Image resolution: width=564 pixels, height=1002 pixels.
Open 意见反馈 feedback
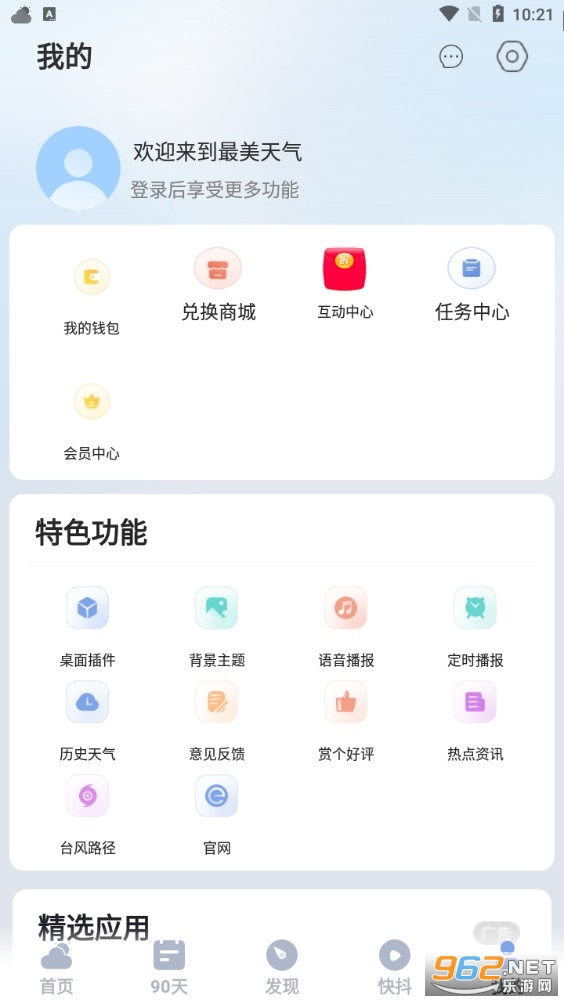(217, 721)
